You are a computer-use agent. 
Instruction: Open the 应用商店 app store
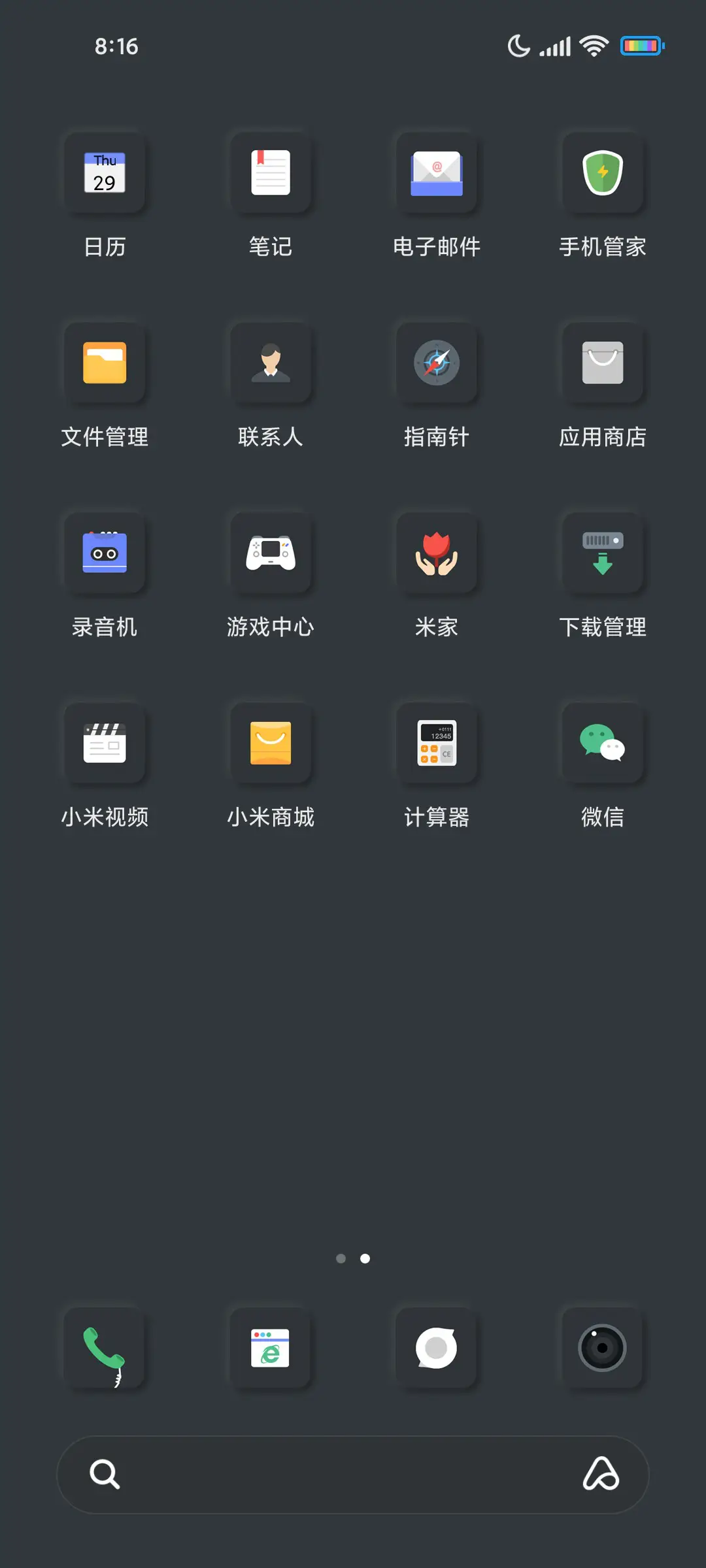pyautogui.click(x=602, y=363)
